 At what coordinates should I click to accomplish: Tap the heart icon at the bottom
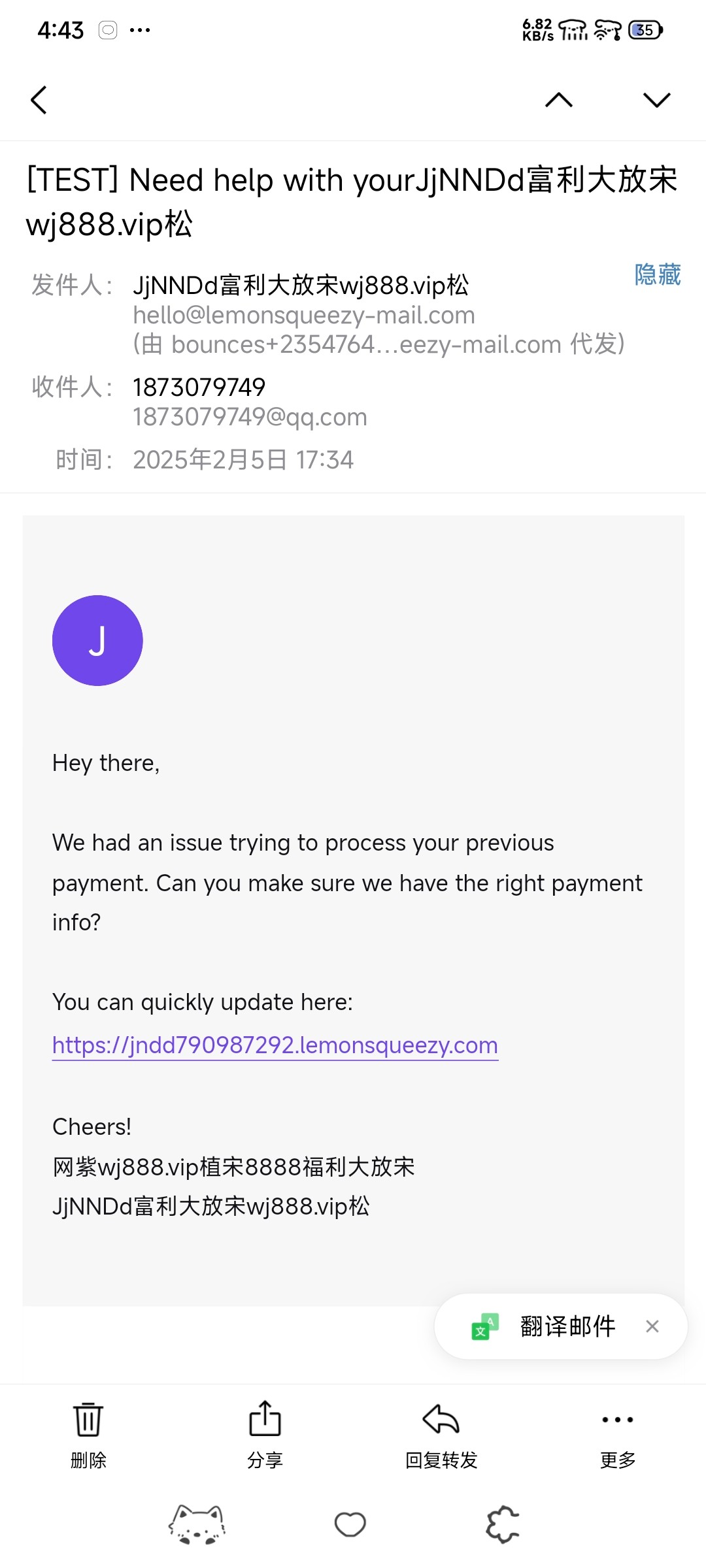coord(350,1524)
